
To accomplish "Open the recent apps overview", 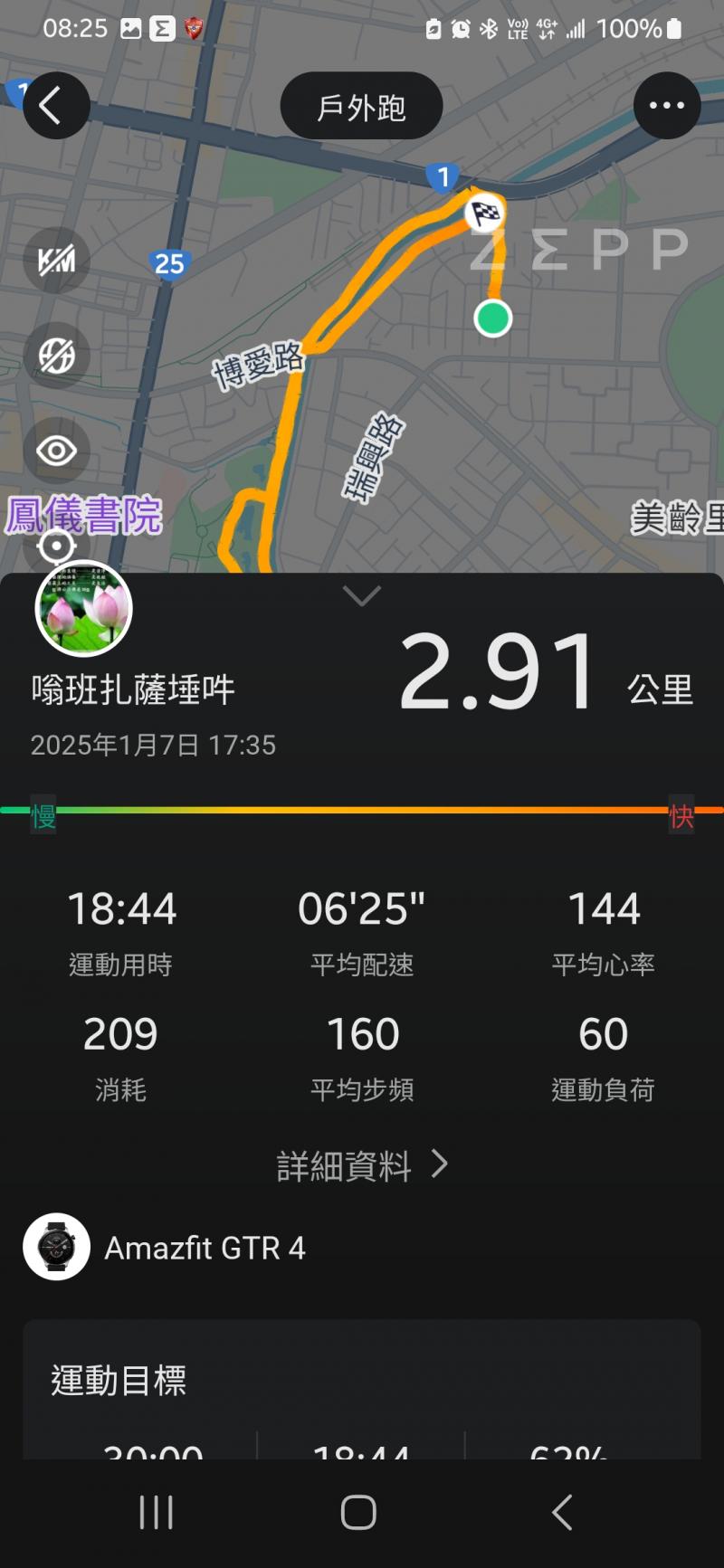I will (x=156, y=1512).
